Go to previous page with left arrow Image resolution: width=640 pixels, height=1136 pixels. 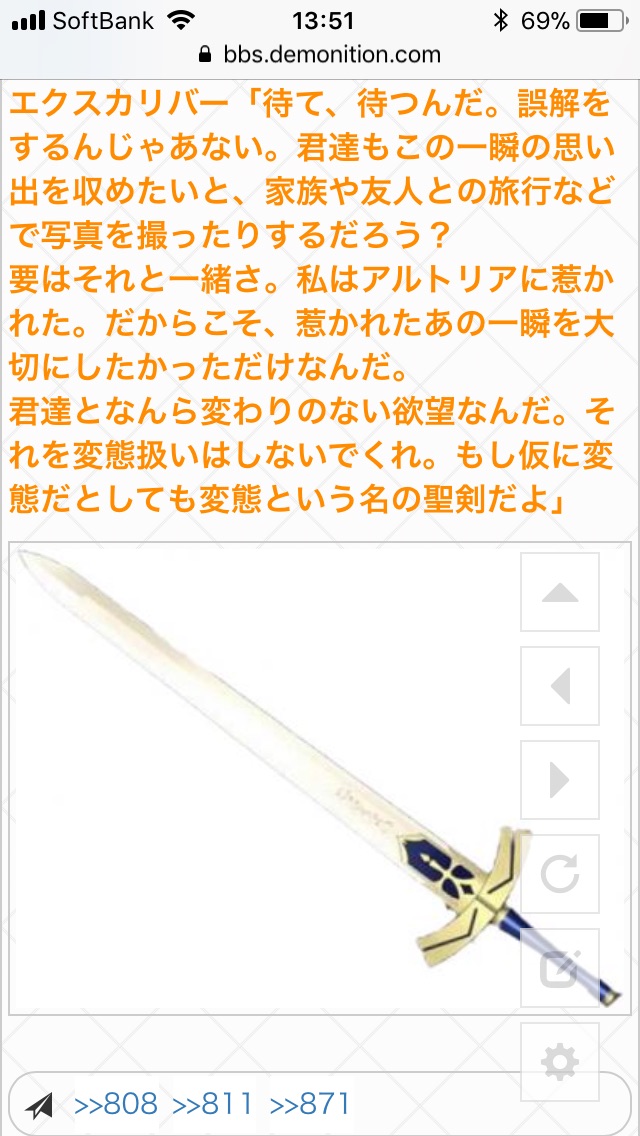[560, 686]
